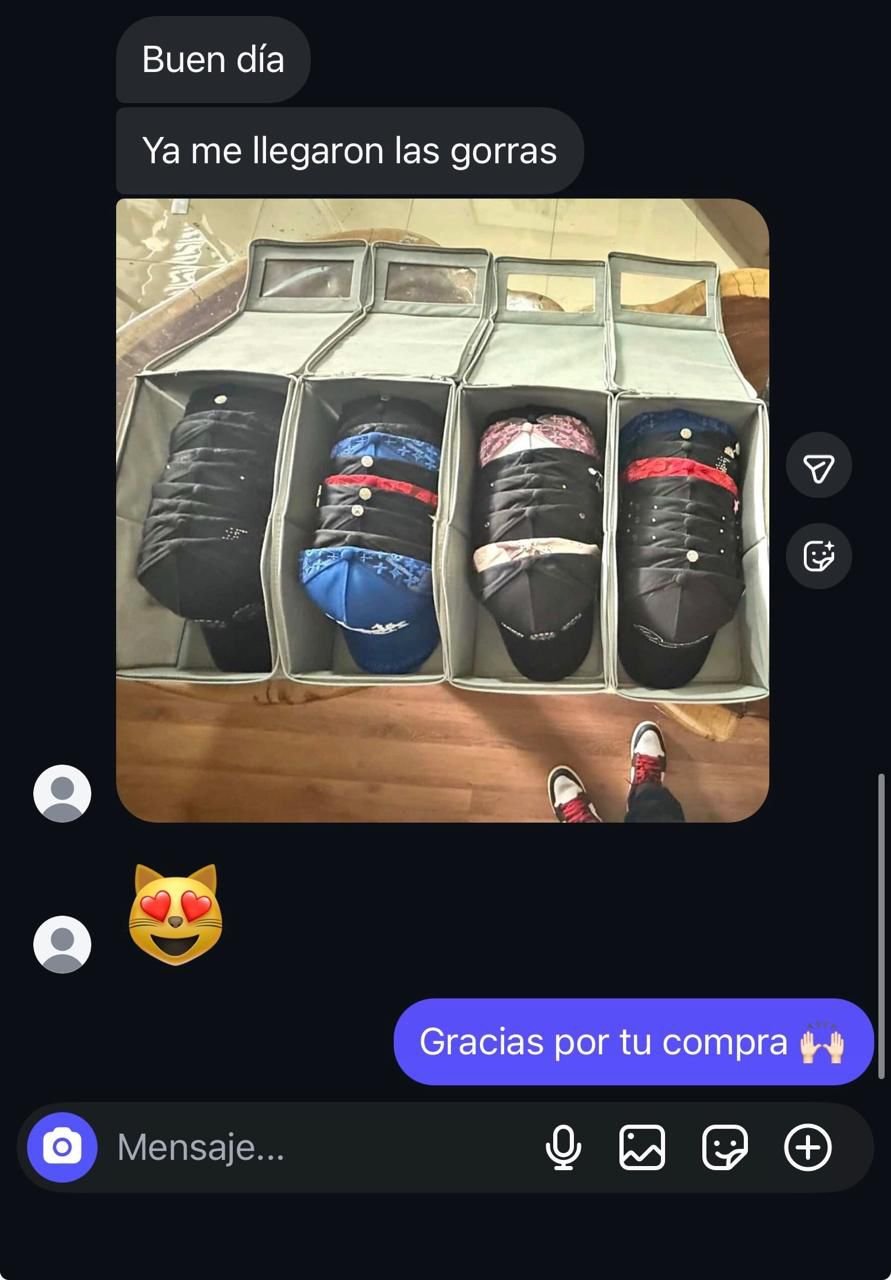This screenshot has height=1280, width=891.
Task: Open the sticker picker in message bar
Action: (725, 1147)
